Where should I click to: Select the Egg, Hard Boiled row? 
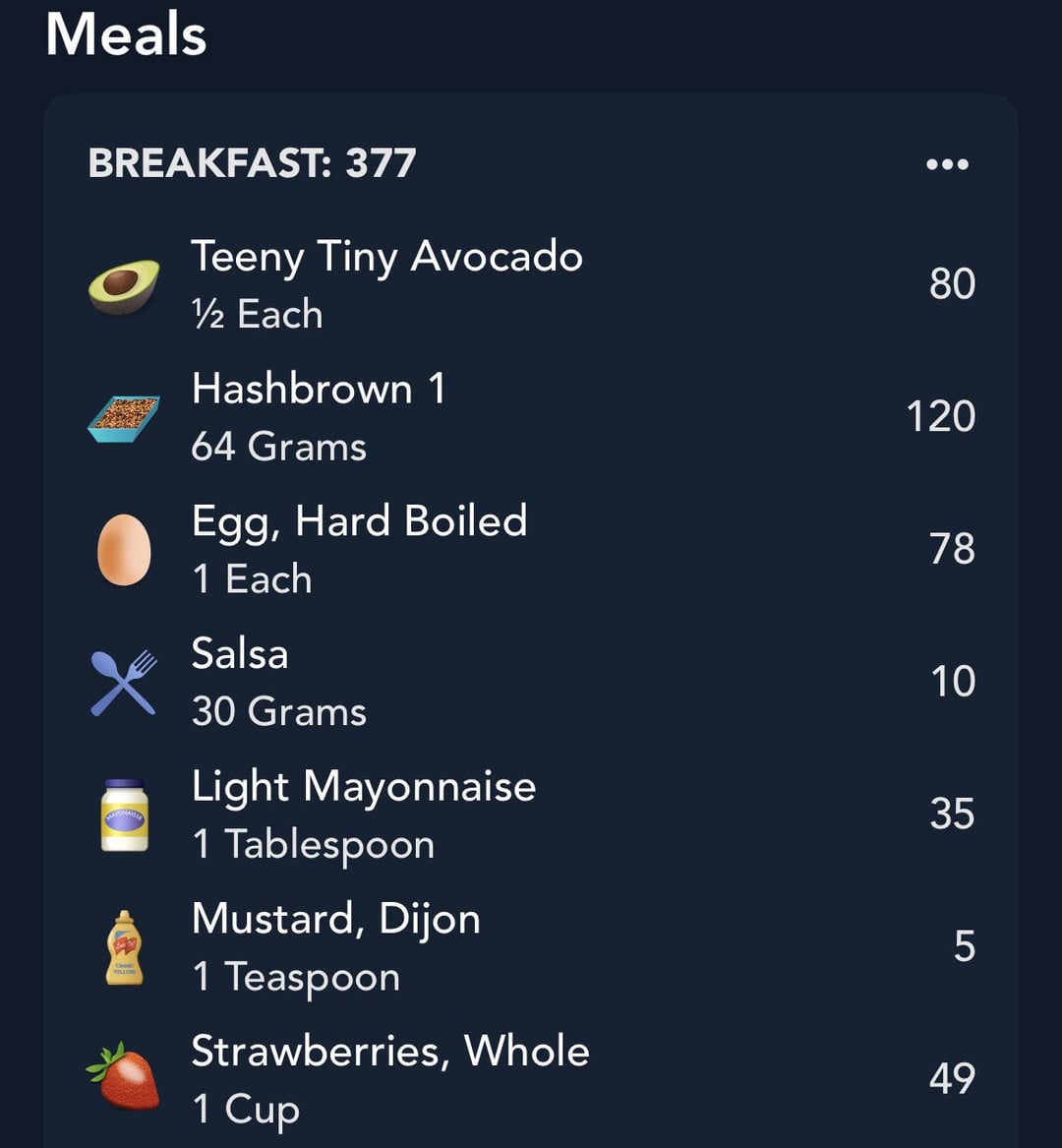[531, 550]
